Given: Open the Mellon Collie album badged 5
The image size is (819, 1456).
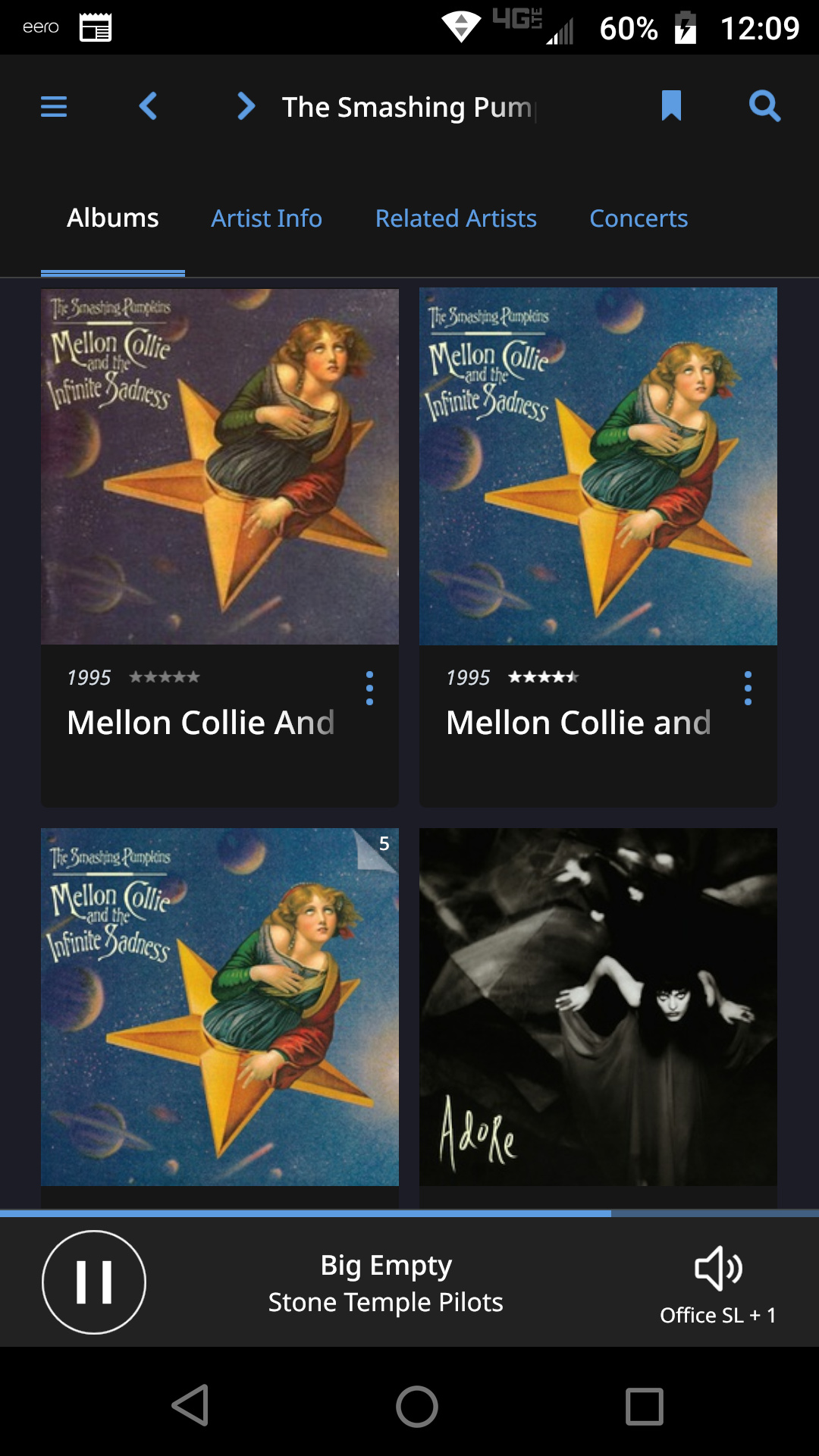Looking at the screenshot, I should [220, 1007].
